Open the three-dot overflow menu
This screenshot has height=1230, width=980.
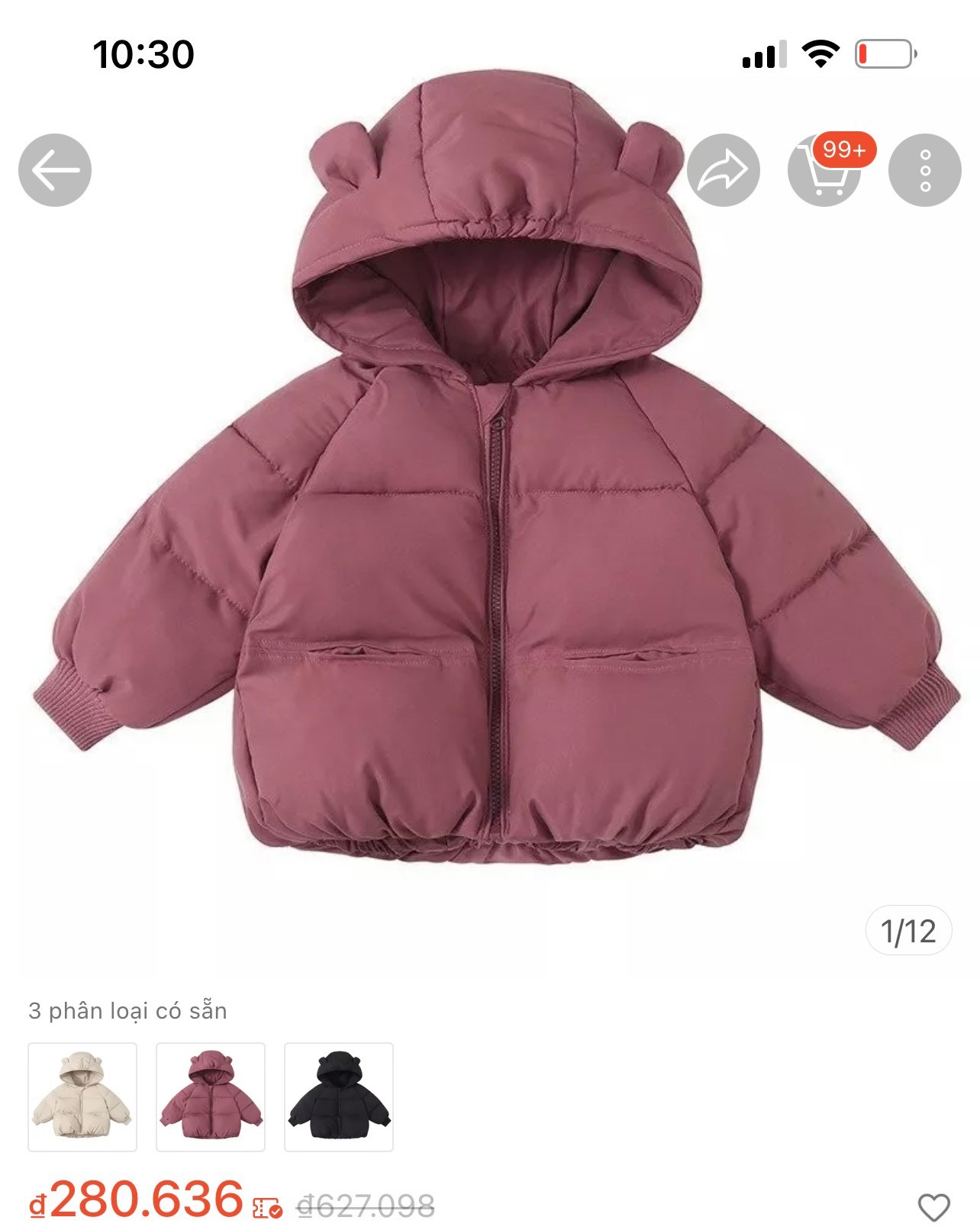pyautogui.click(x=925, y=170)
